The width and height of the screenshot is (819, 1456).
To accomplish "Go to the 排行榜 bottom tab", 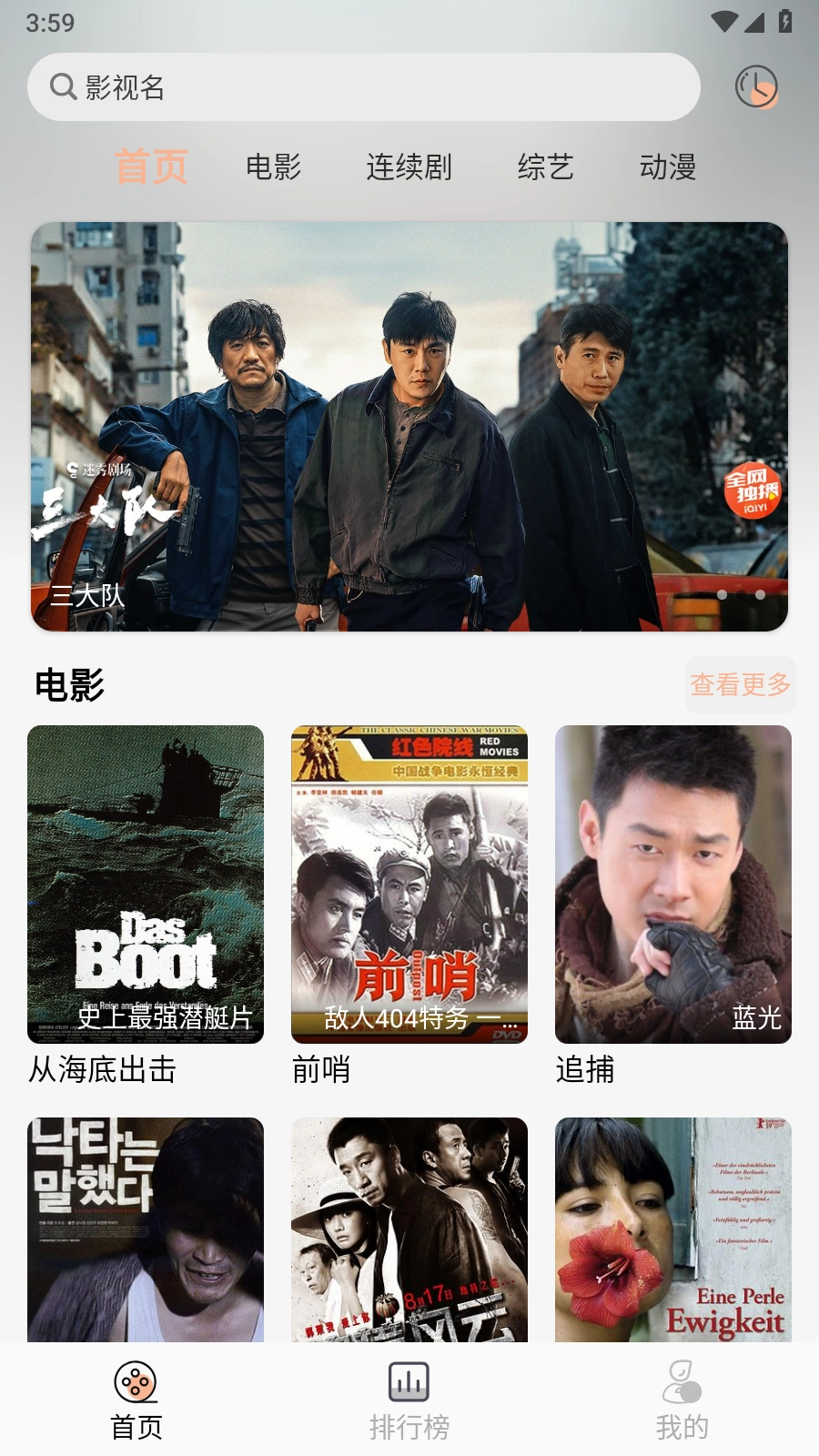I will click(409, 1400).
